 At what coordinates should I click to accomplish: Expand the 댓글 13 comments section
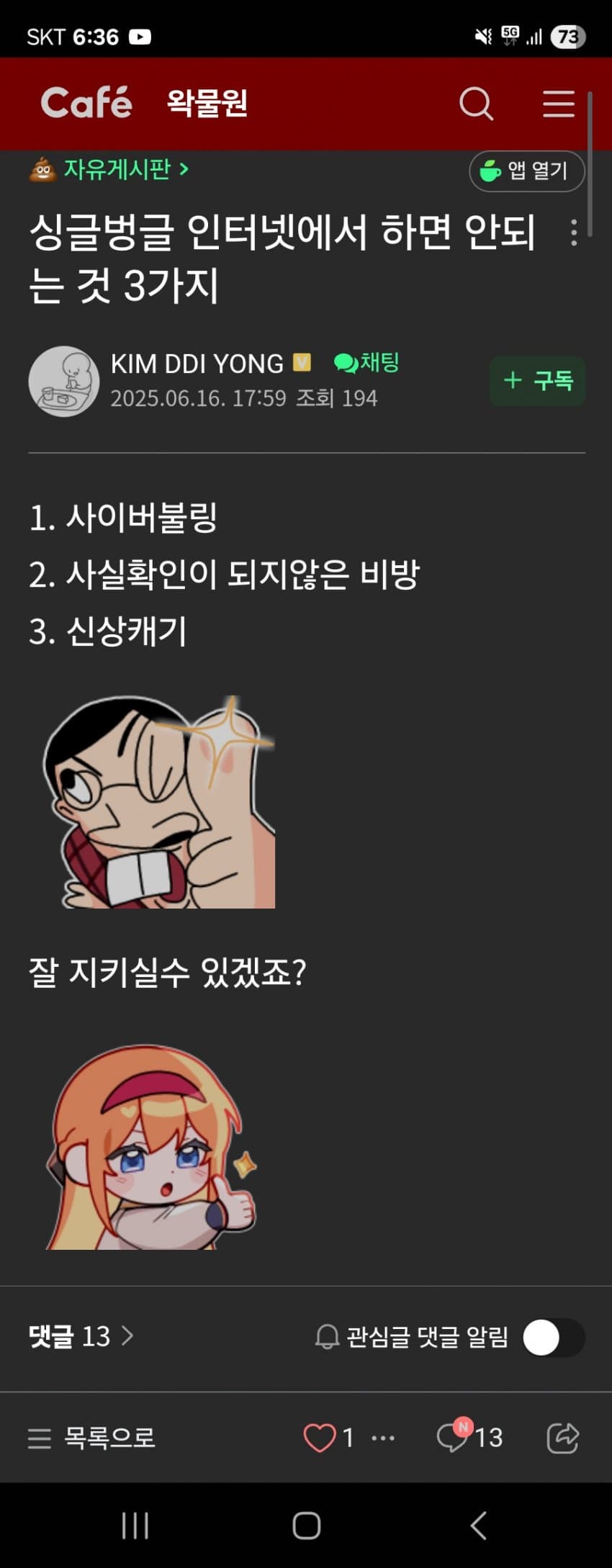[81, 1336]
